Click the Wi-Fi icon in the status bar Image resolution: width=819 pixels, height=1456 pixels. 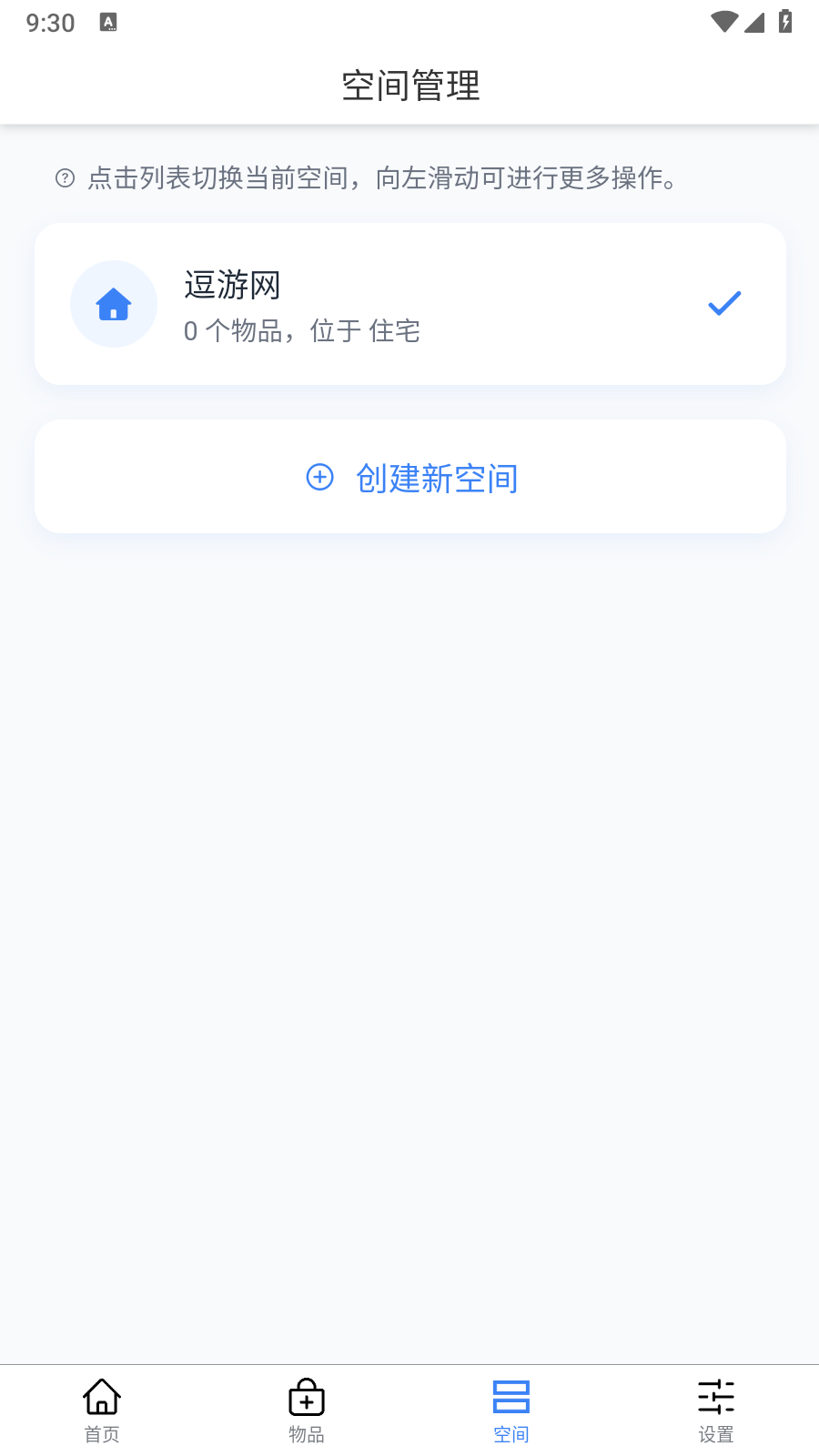(x=723, y=23)
